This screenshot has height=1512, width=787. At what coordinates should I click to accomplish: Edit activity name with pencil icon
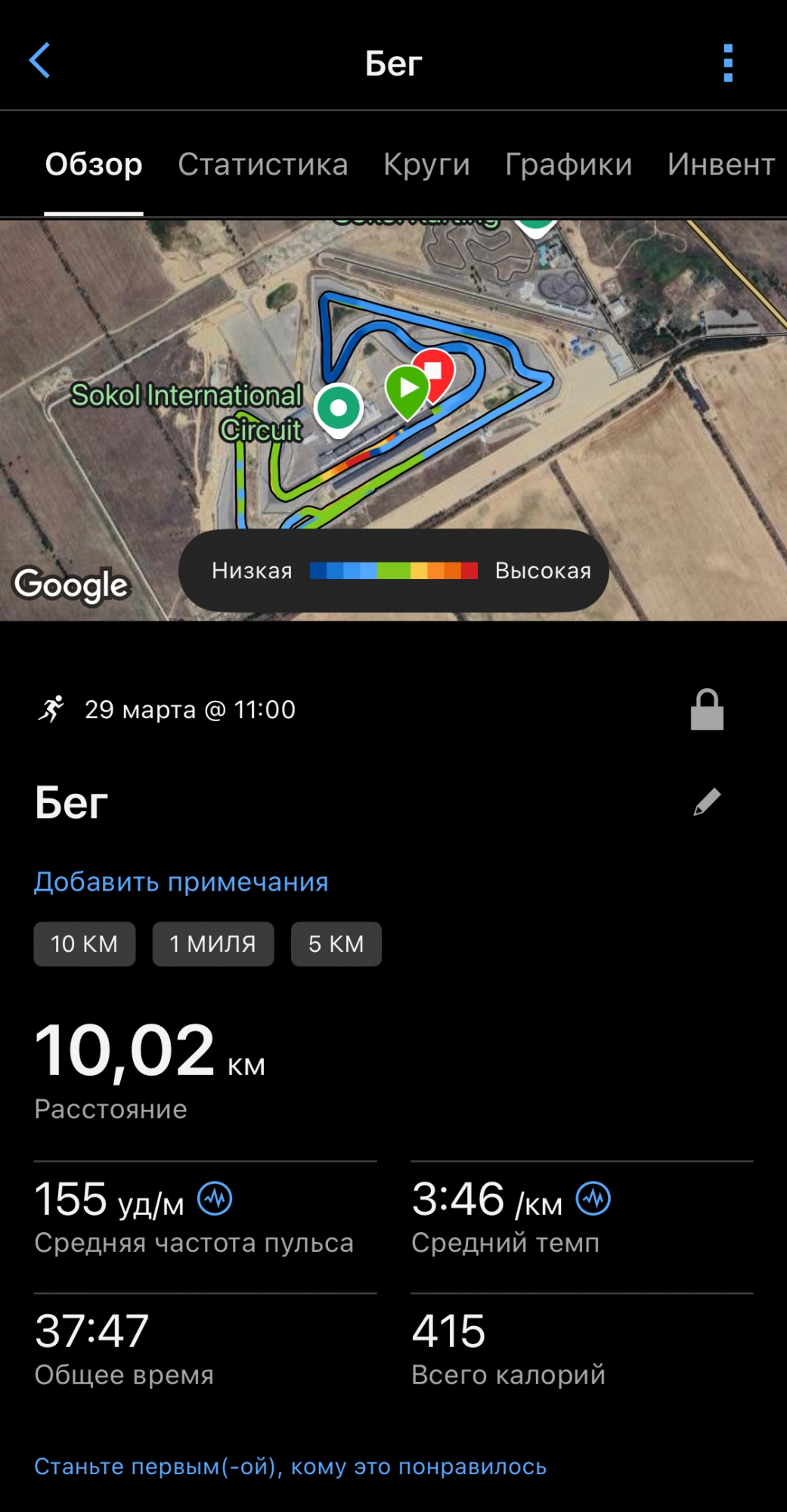707,802
